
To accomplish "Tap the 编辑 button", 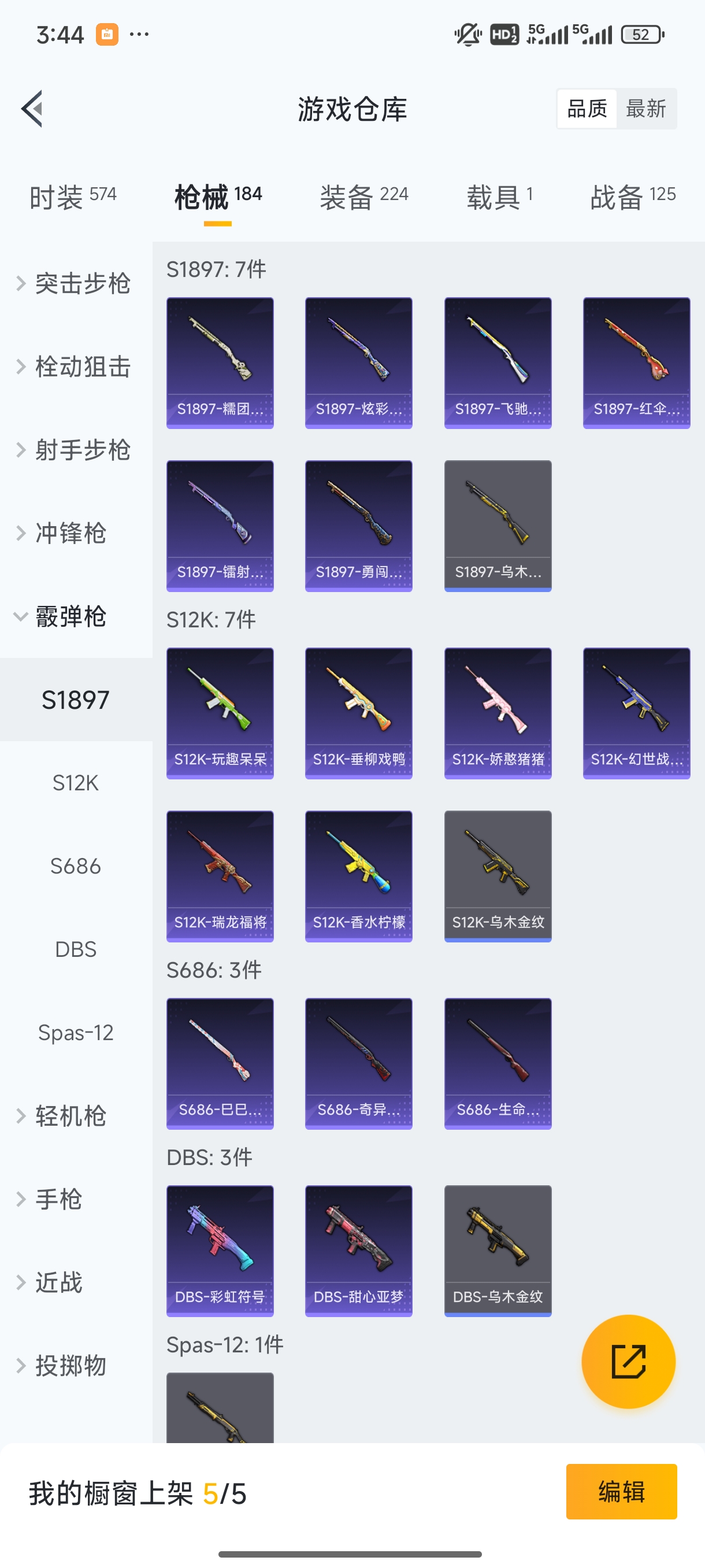I will tap(622, 1490).
